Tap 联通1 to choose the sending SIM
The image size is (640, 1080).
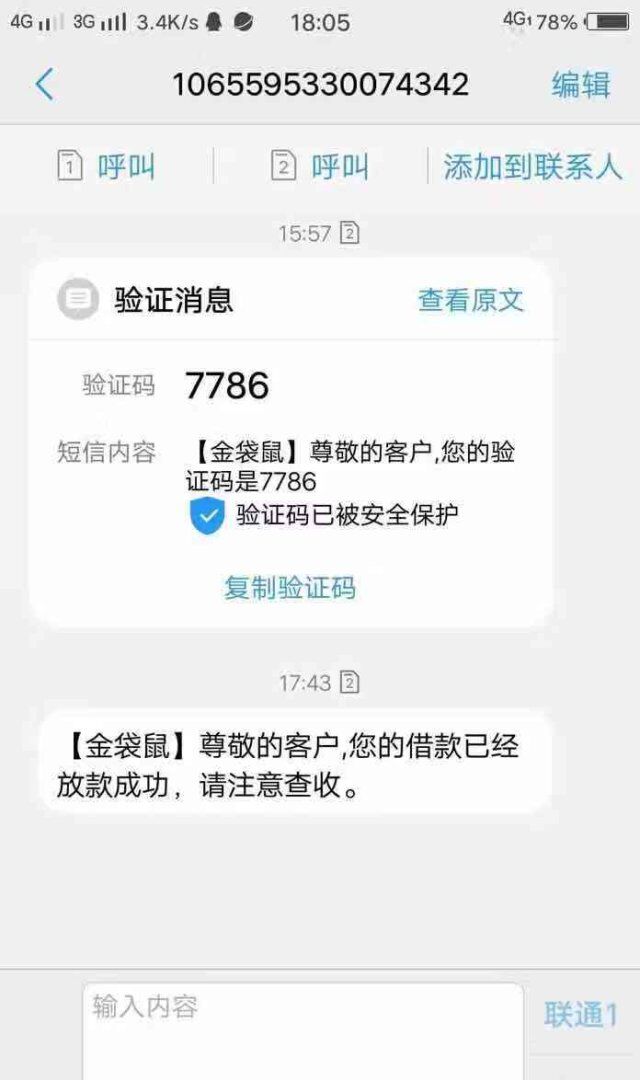tap(581, 1014)
